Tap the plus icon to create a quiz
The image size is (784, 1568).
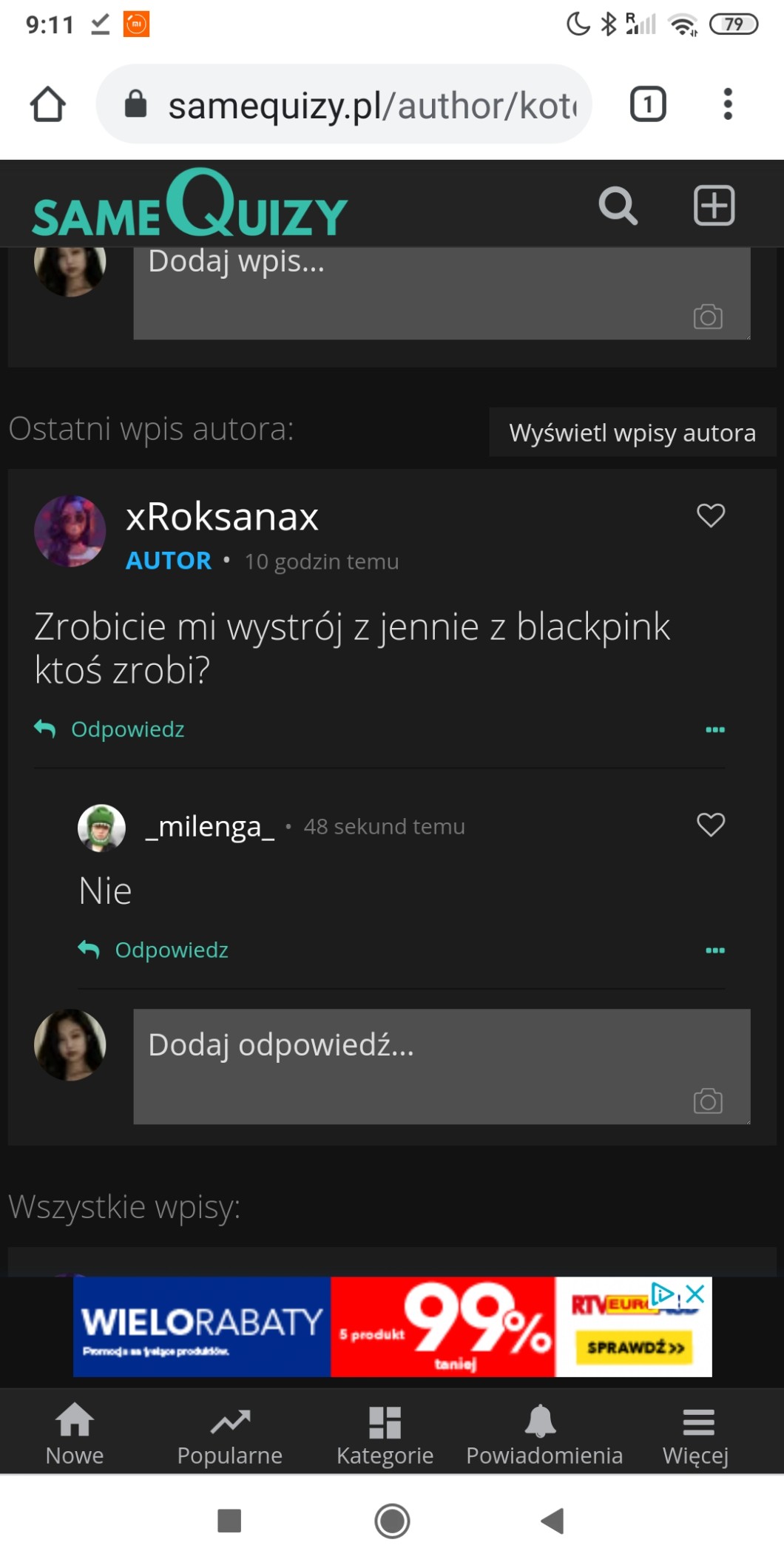click(714, 206)
